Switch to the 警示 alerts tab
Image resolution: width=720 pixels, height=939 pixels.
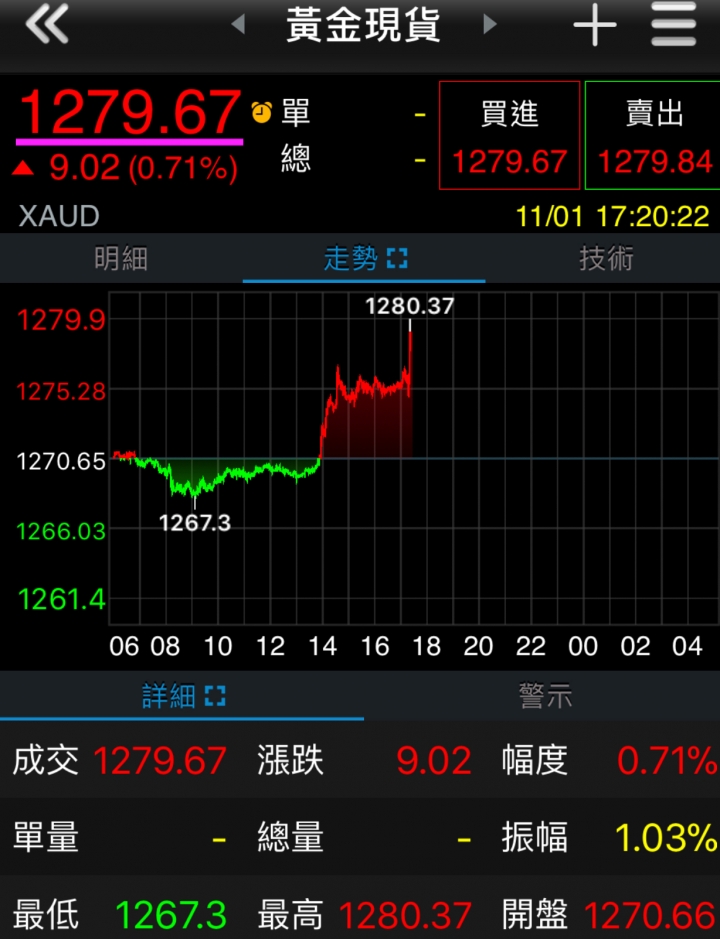(545, 696)
